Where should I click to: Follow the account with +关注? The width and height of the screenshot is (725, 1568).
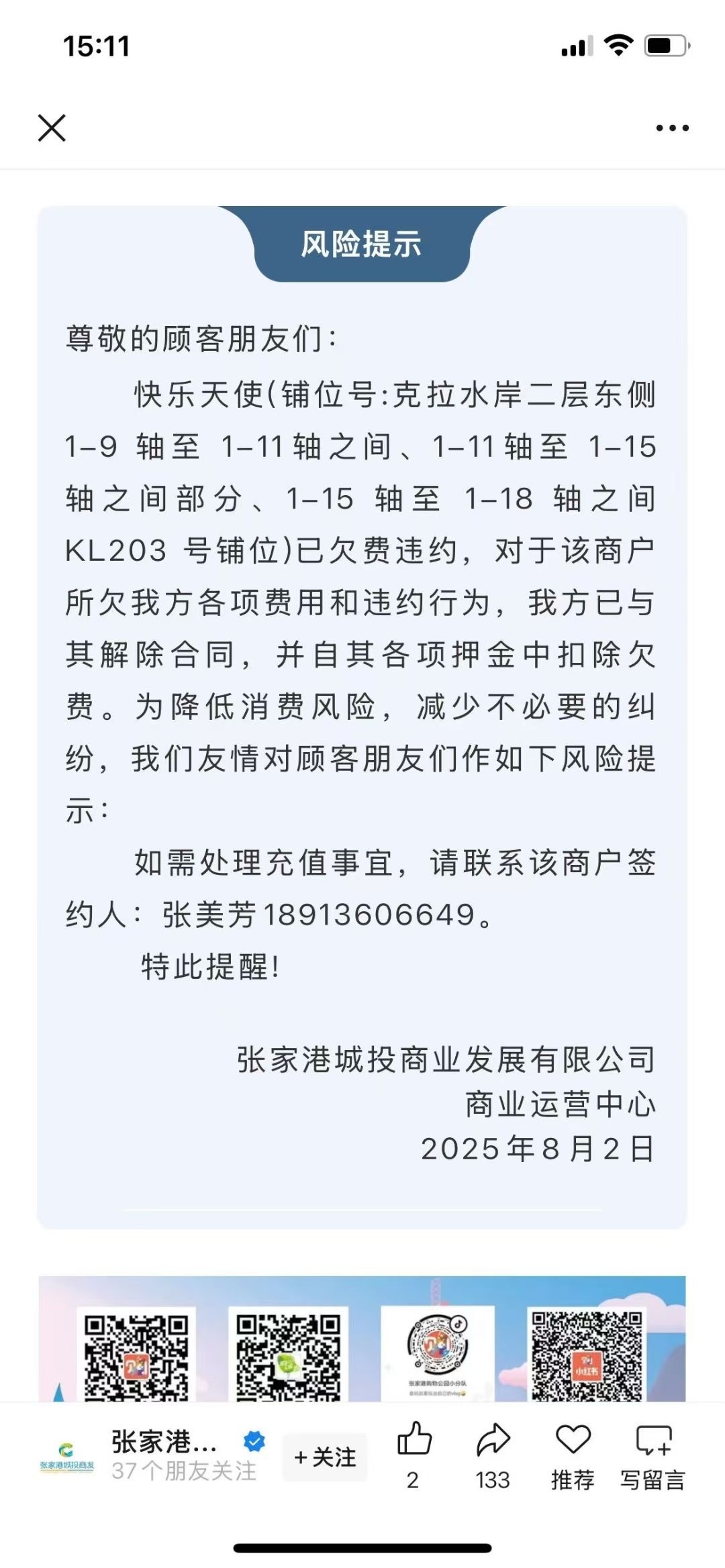tap(325, 1457)
